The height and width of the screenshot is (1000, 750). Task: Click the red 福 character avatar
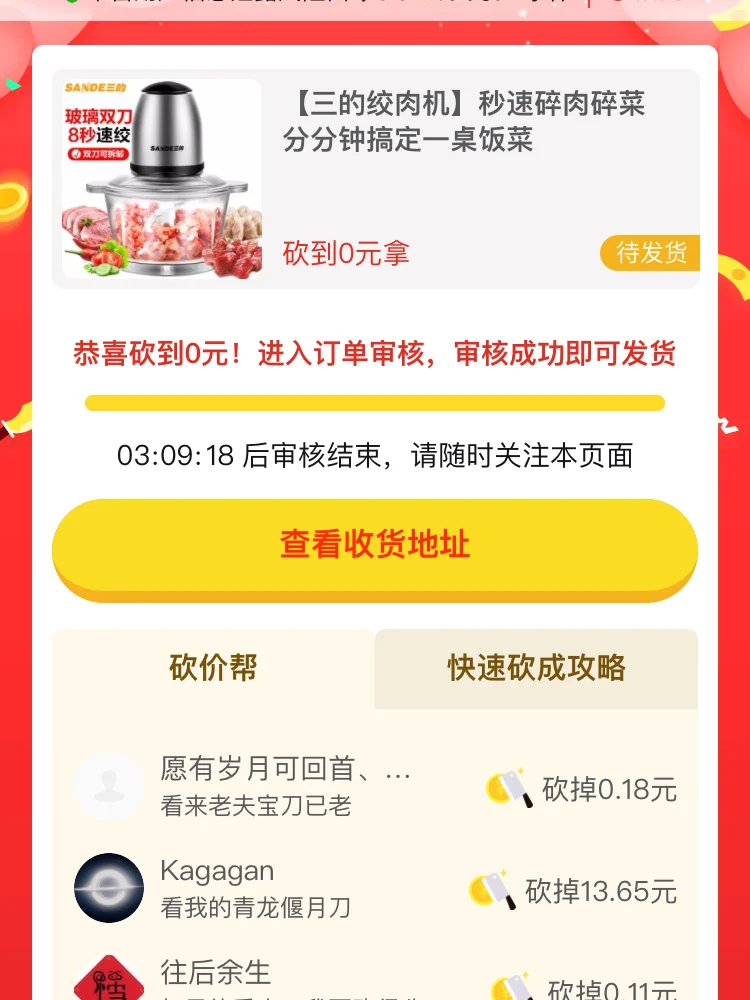[x=108, y=985]
